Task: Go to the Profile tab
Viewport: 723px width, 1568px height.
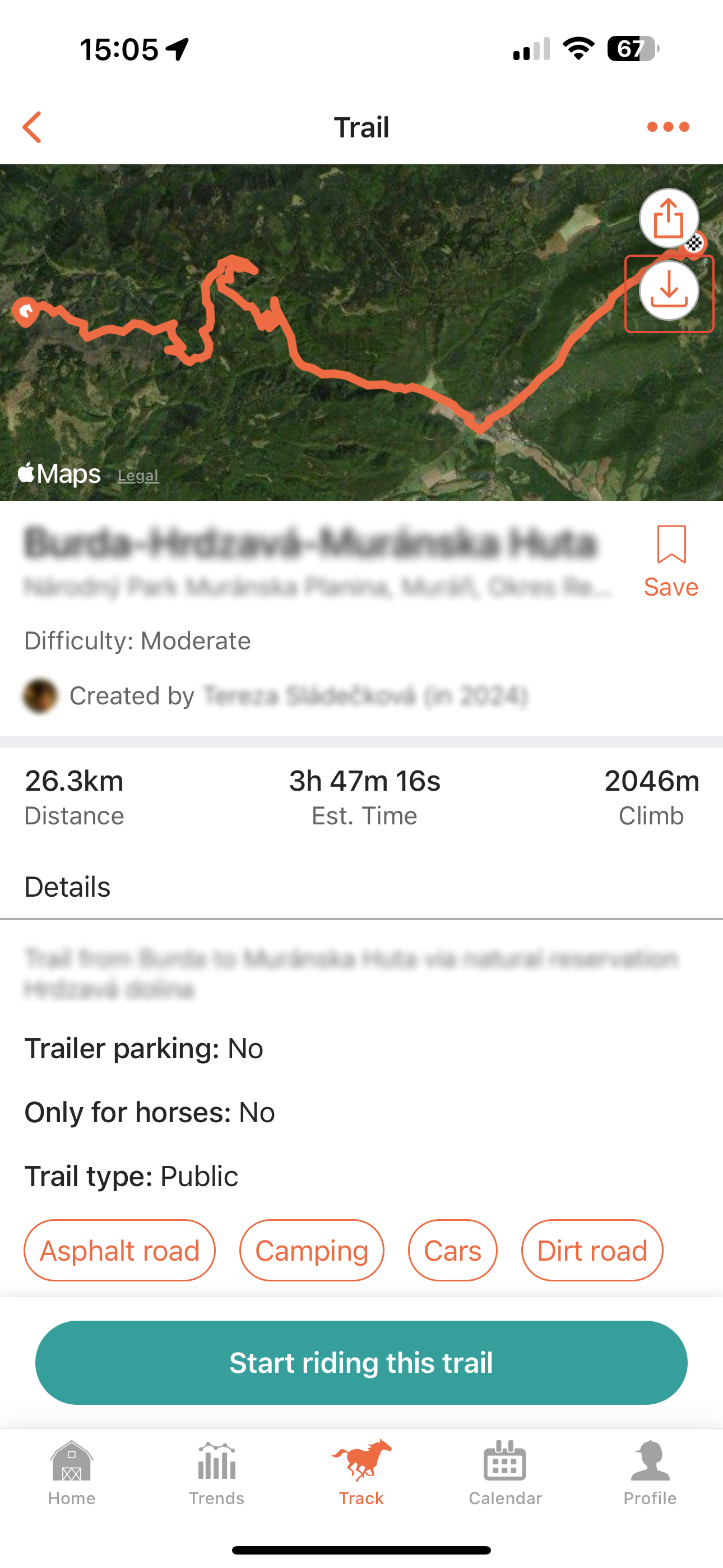Action: pyautogui.click(x=650, y=1473)
